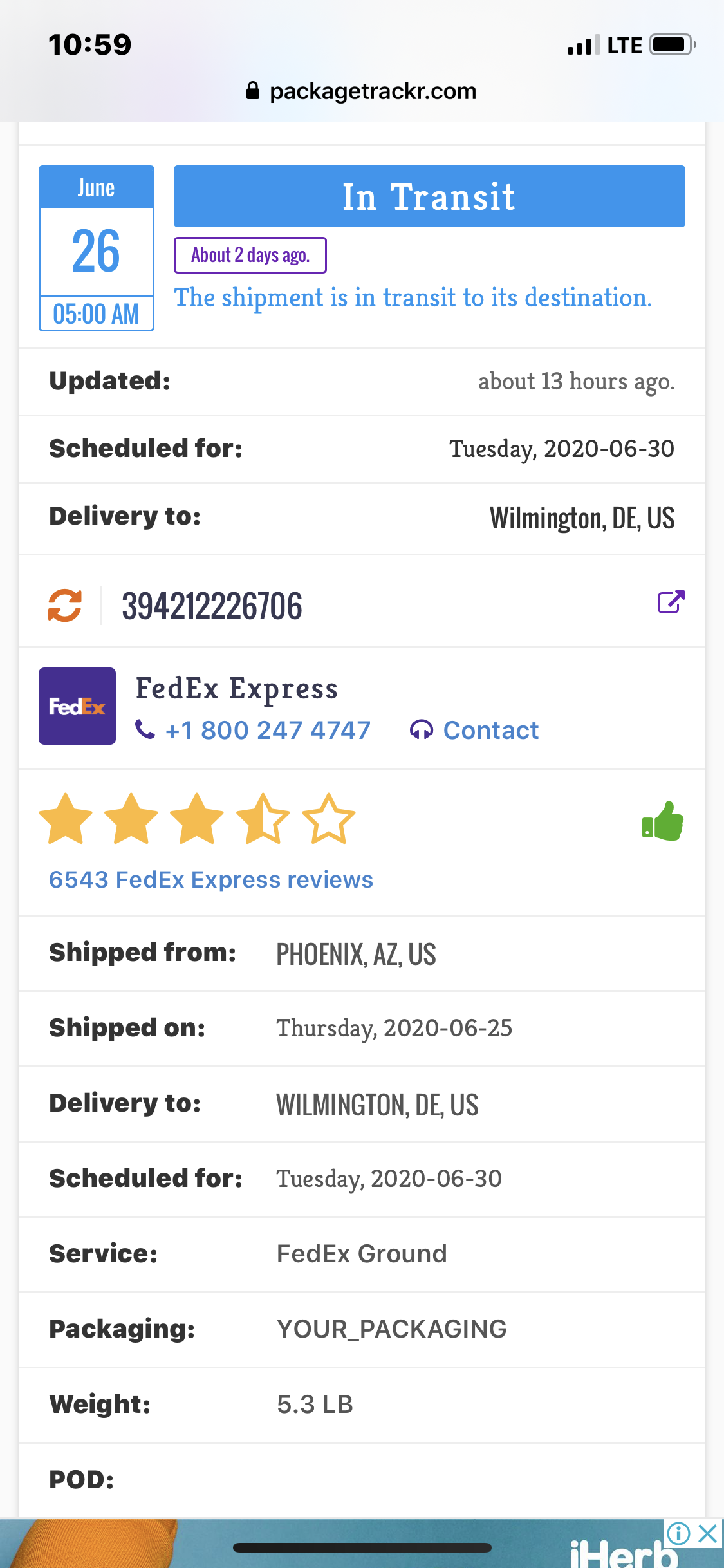Give FedEx Express a thumbs up
Screen dimensions: 724x1568
[663, 821]
